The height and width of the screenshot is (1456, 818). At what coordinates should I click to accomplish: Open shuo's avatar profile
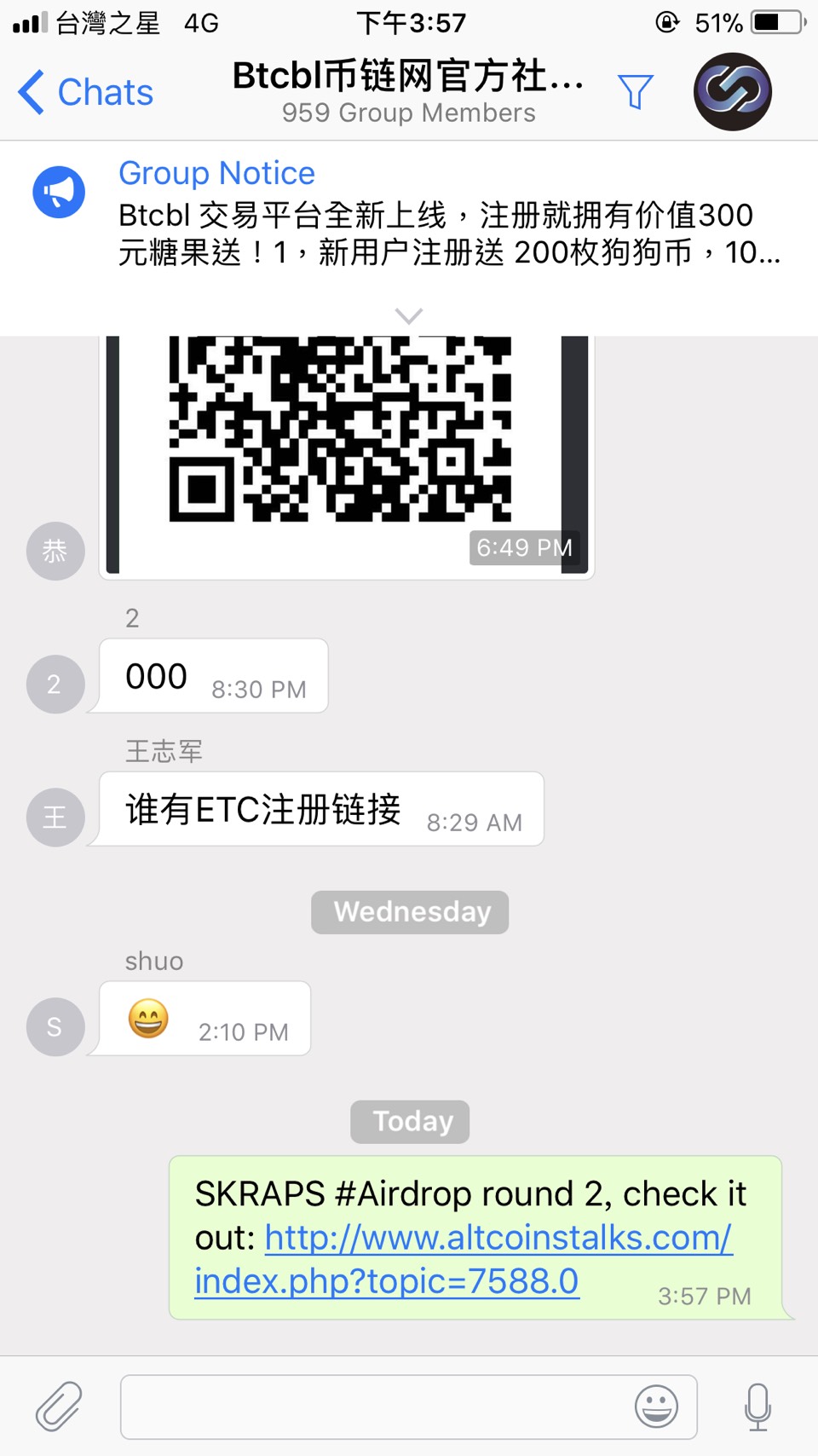pos(55,1027)
